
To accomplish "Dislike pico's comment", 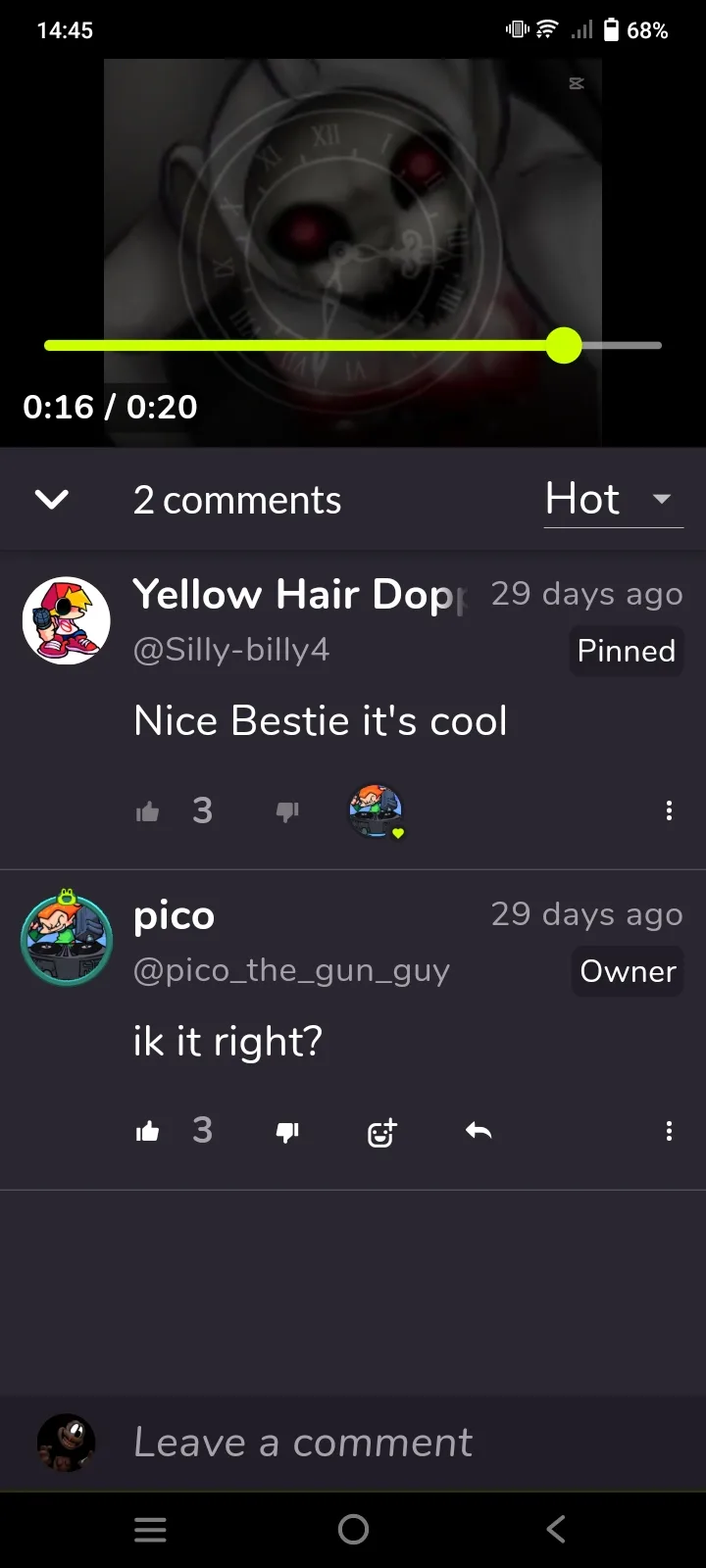I will pos(287,1133).
